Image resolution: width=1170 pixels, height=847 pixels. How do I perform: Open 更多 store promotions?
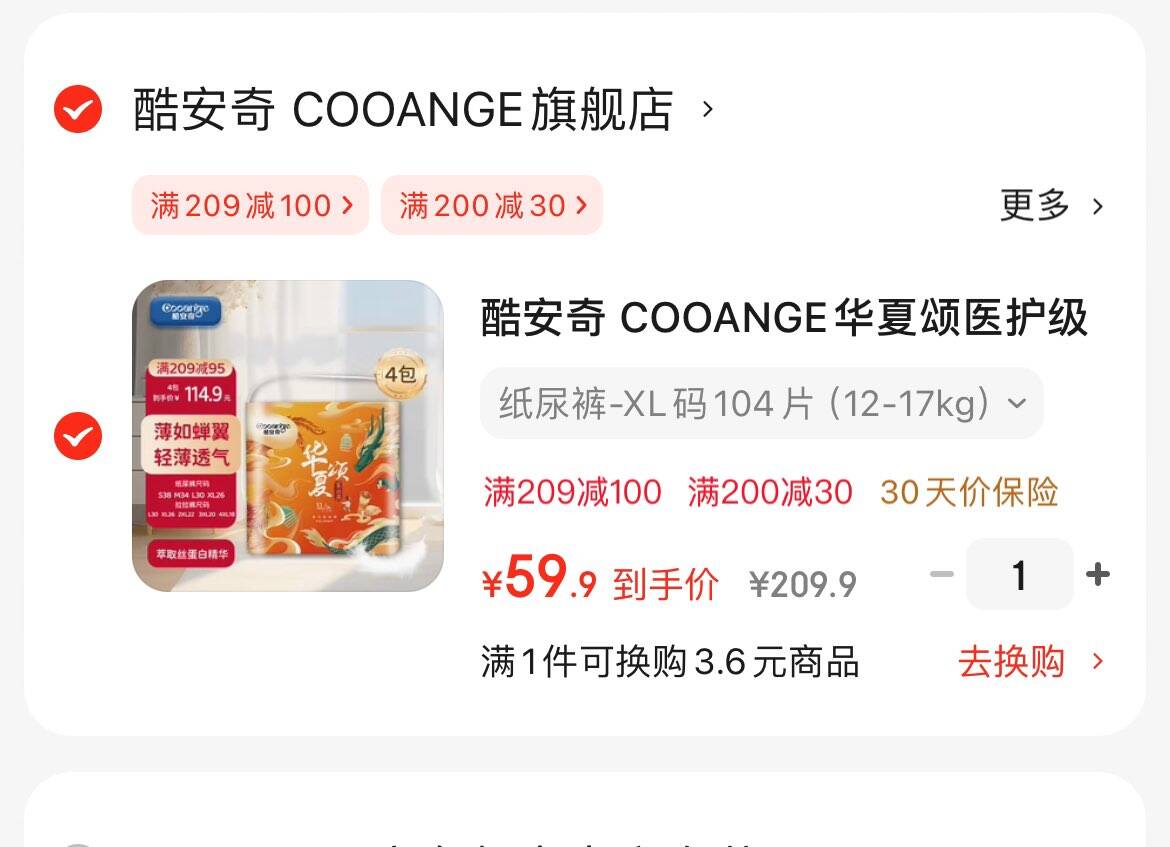coord(1051,205)
